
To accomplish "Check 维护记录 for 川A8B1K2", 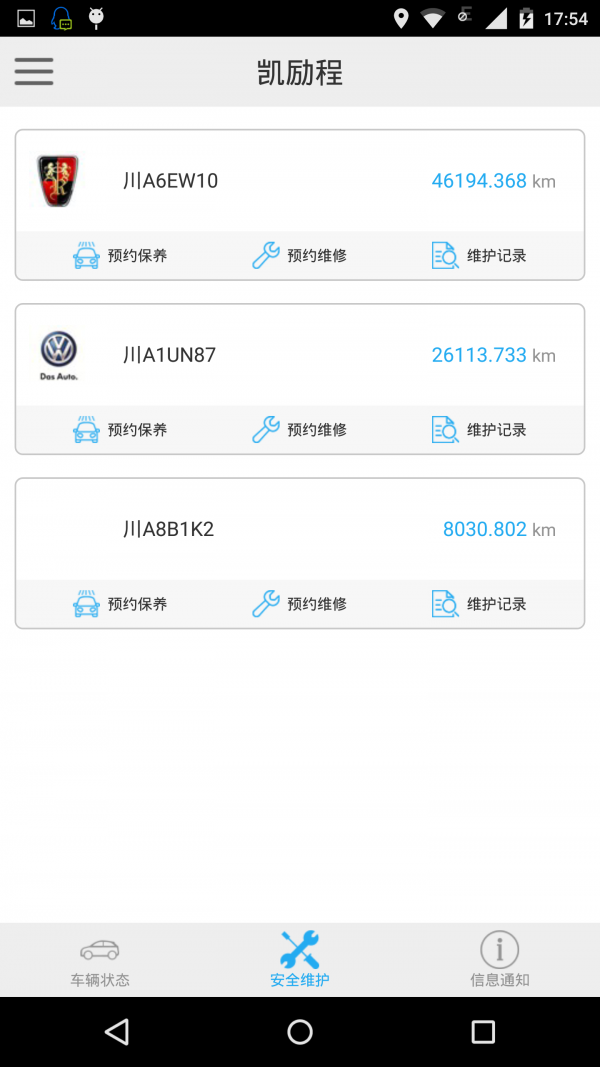I will (x=479, y=604).
